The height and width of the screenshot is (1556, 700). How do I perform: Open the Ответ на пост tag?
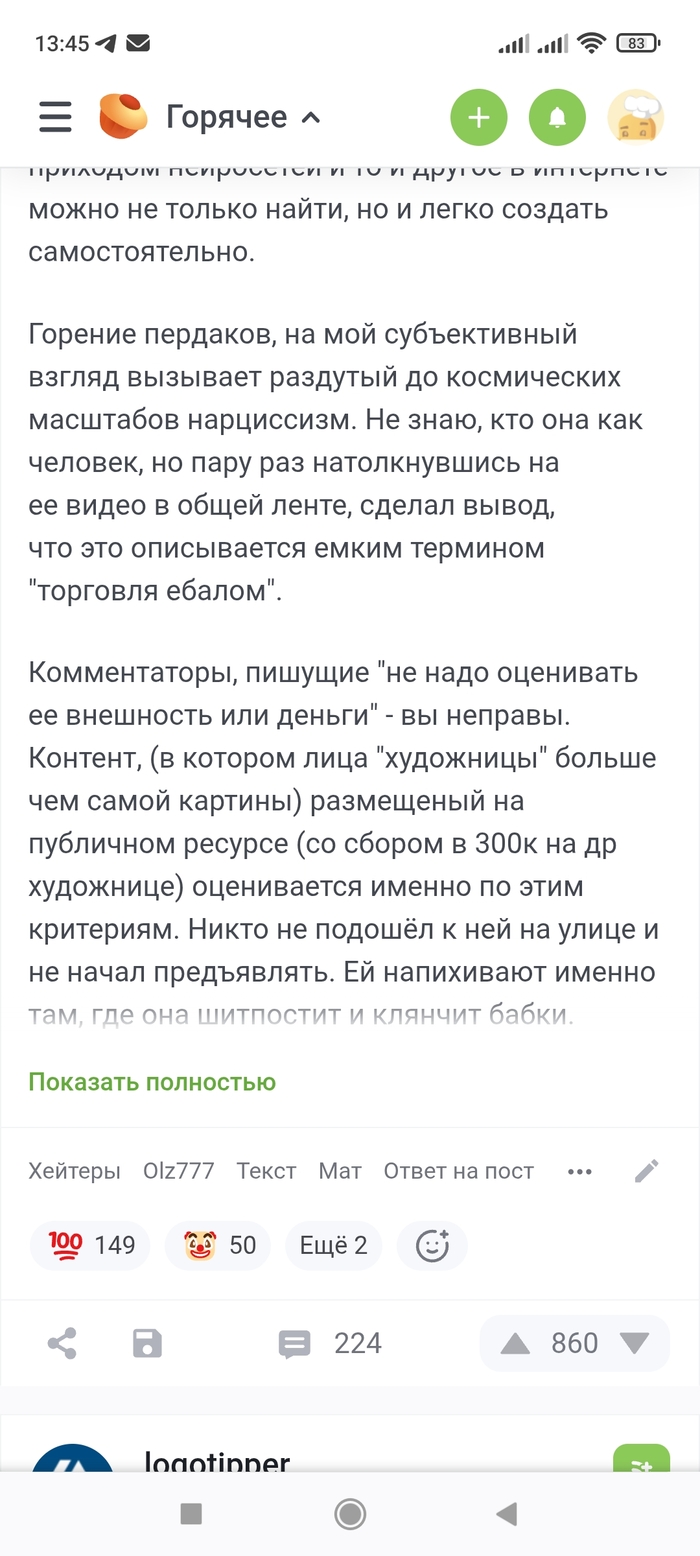(x=458, y=1171)
